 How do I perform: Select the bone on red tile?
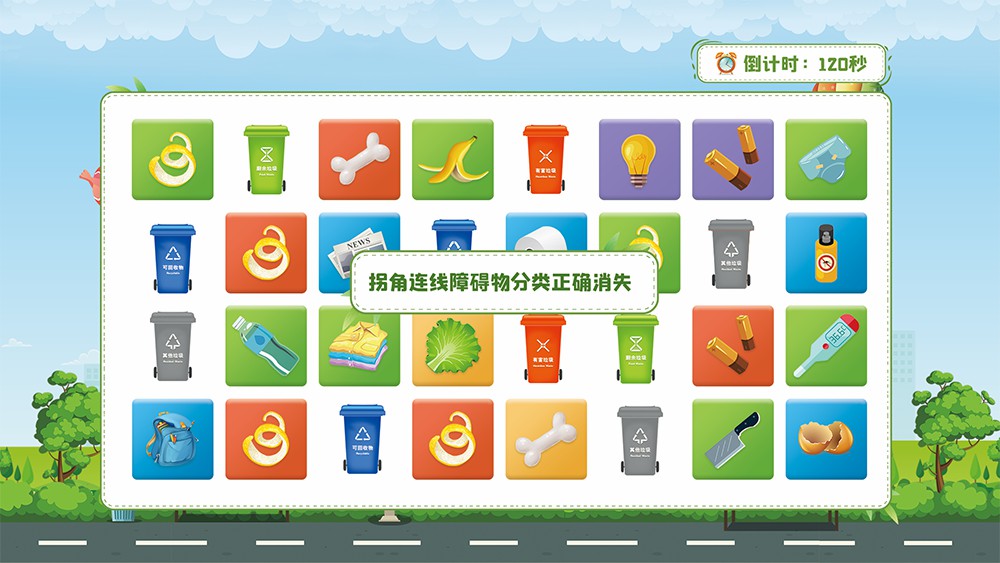pyautogui.click(x=359, y=159)
